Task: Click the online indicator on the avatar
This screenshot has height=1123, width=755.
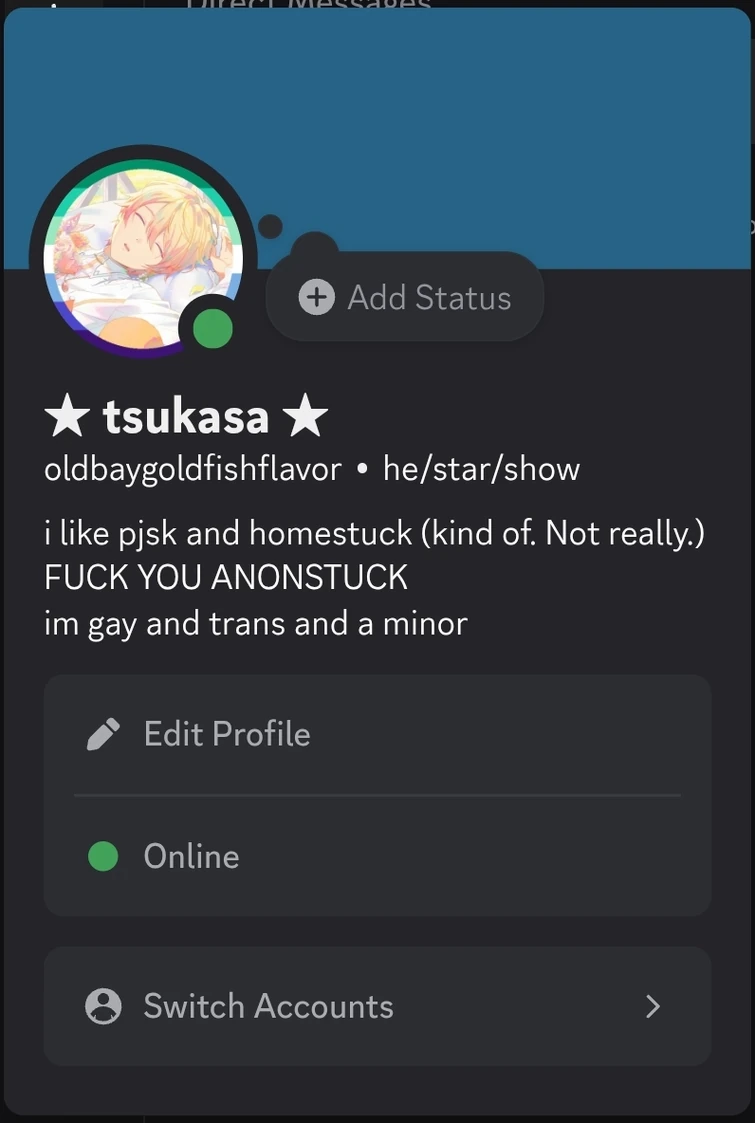Action: (x=212, y=327)
